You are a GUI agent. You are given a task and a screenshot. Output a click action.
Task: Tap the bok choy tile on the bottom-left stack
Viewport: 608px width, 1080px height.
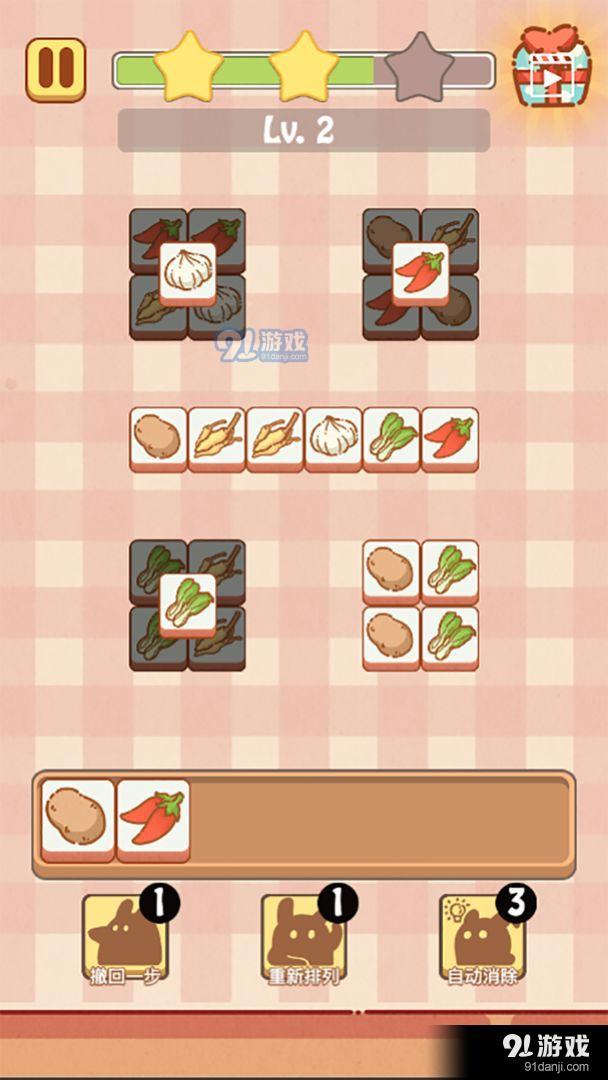coord(188,603)
